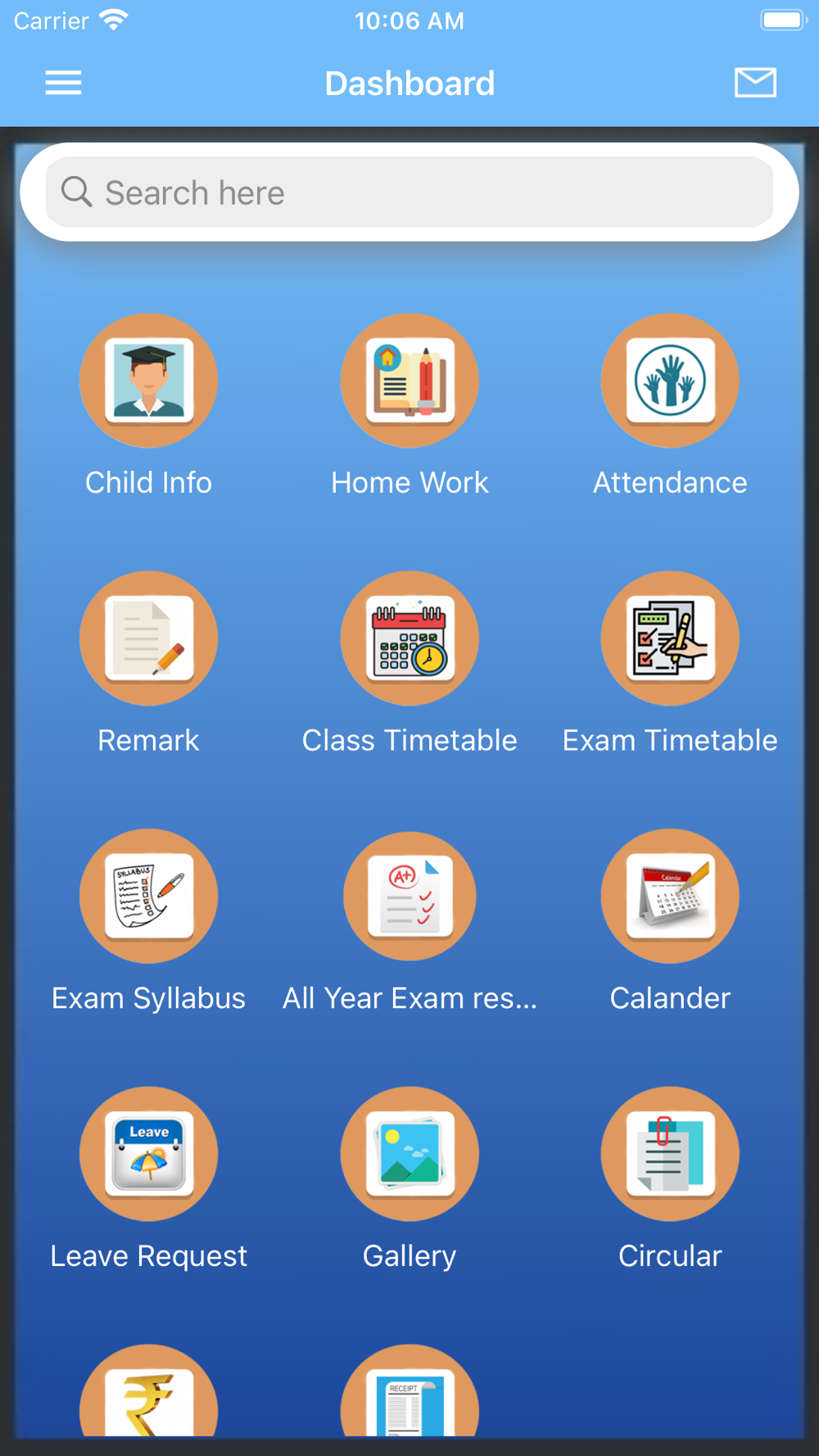Browse the Gallery

[409, 1155]
